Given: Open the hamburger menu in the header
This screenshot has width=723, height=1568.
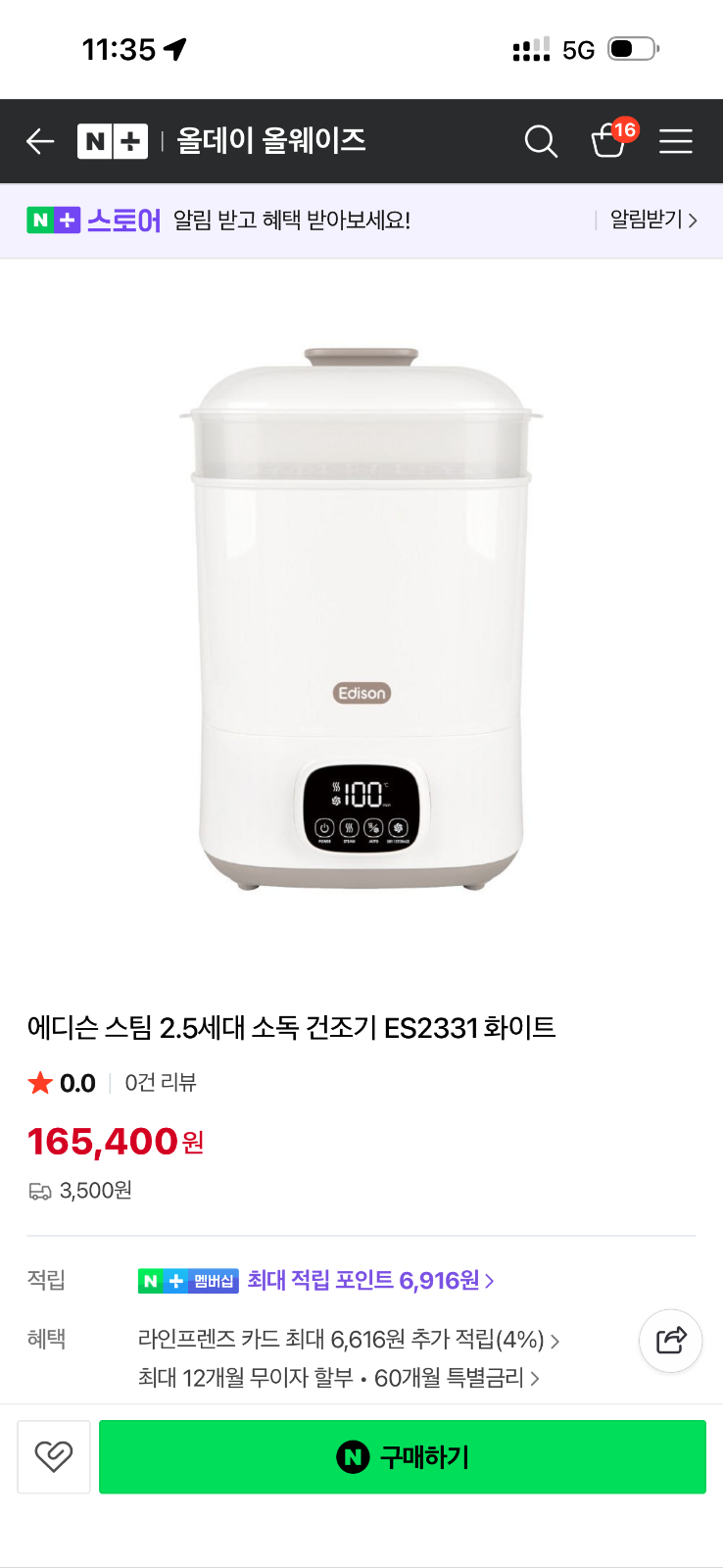Looking at the screenshot, I should (675, 141).
